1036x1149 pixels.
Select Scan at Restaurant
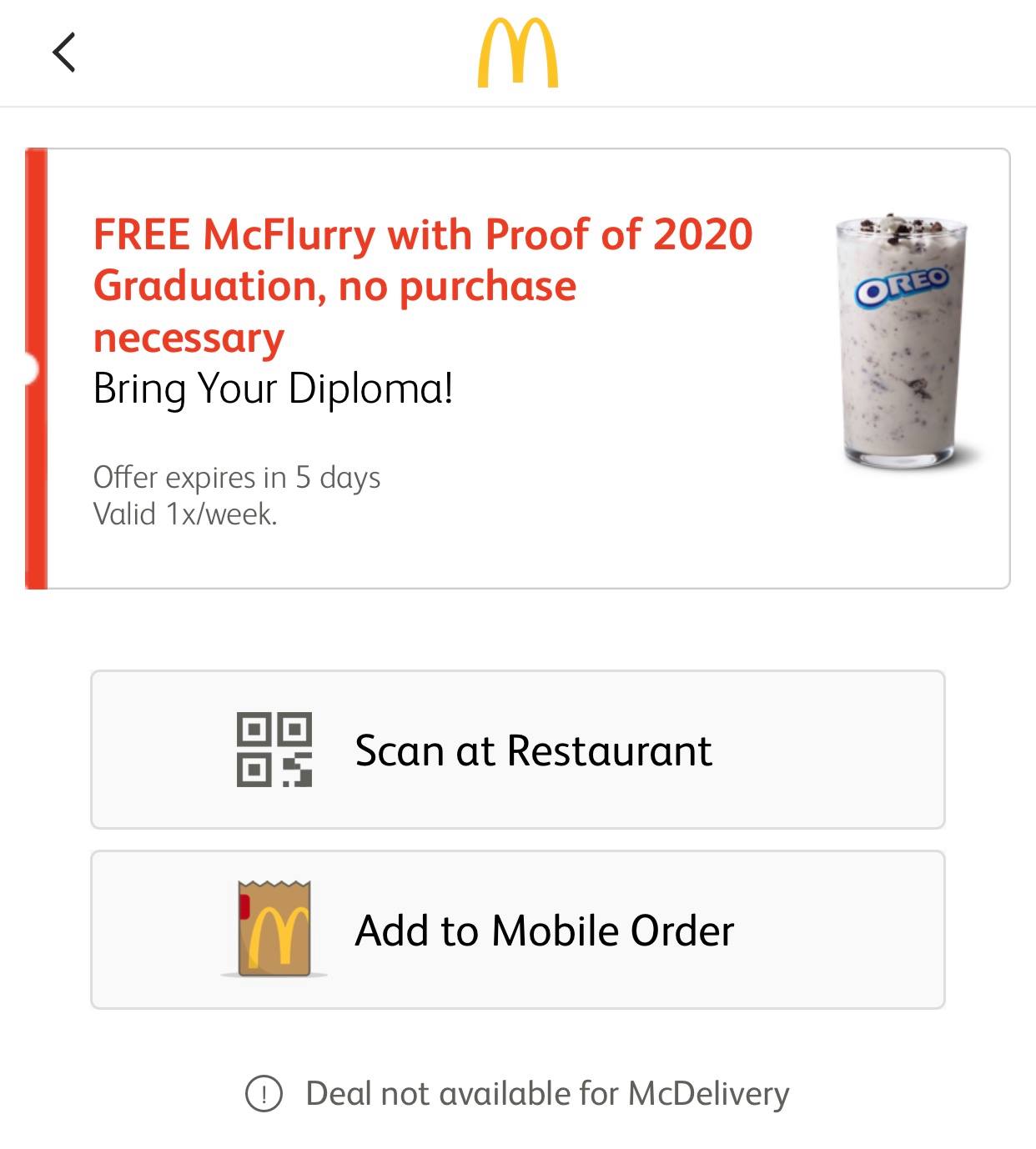click(517, 750)
